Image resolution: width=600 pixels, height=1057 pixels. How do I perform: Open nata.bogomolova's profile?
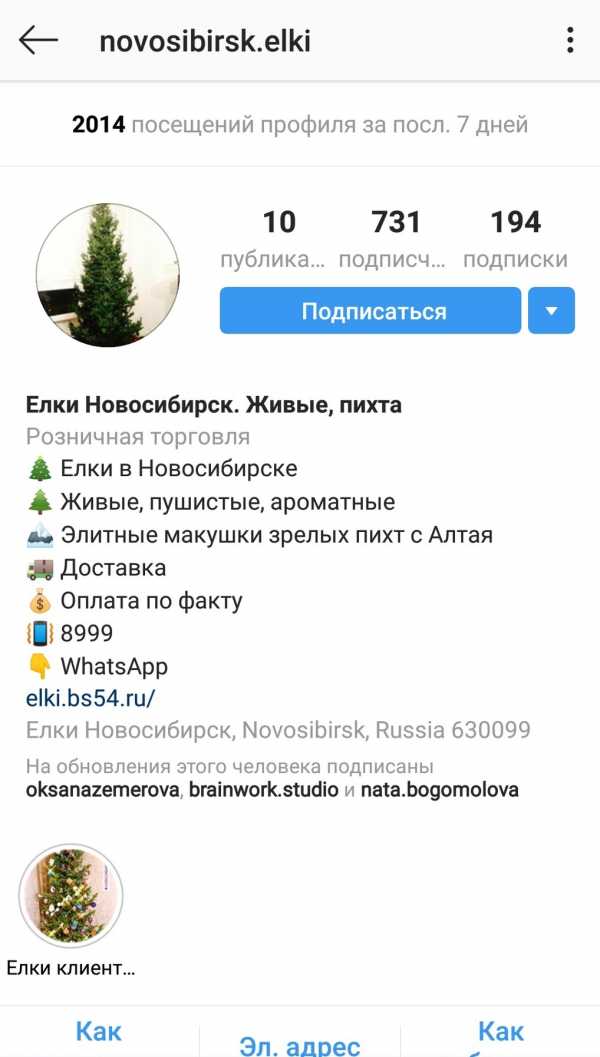tap(439, 790)
